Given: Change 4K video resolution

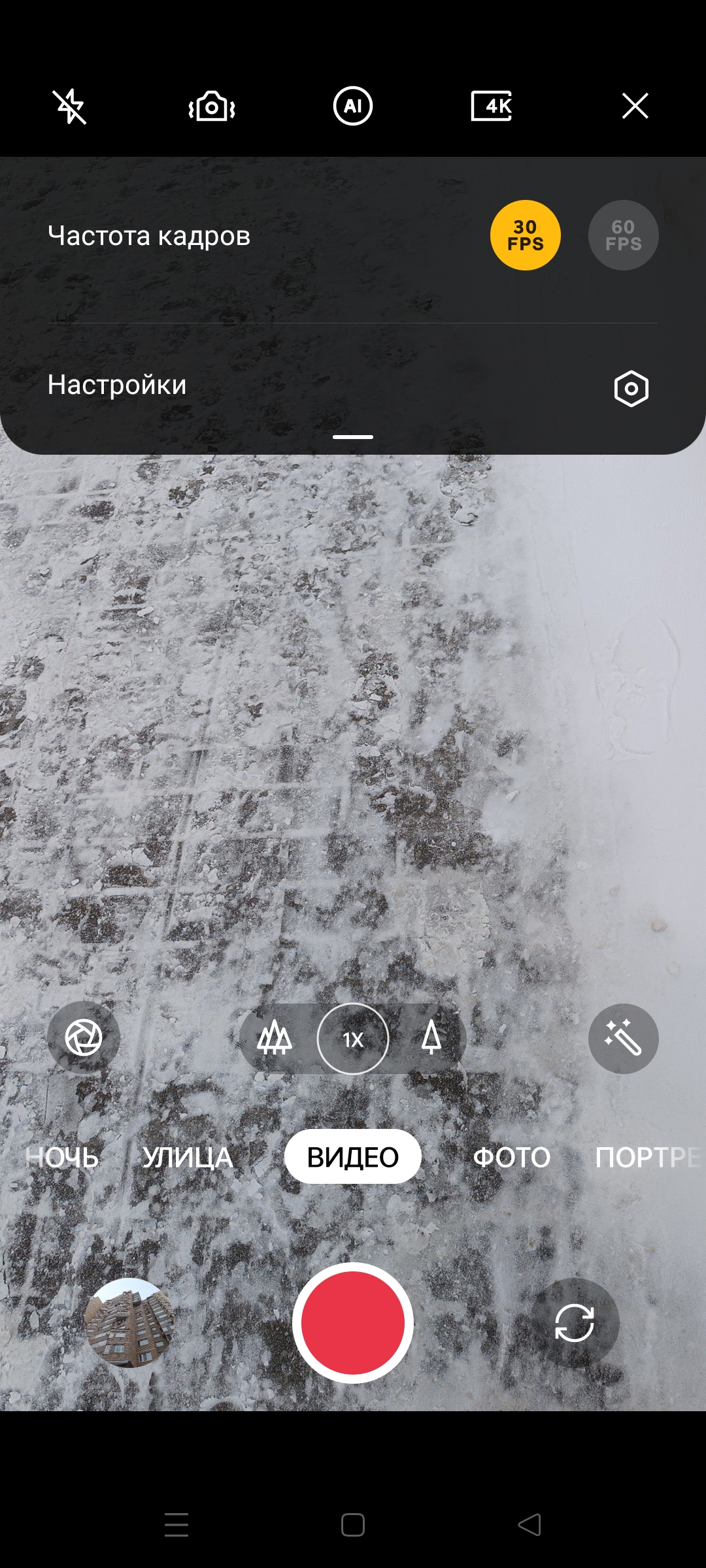Looking at the screenshot, I should 492,106.
